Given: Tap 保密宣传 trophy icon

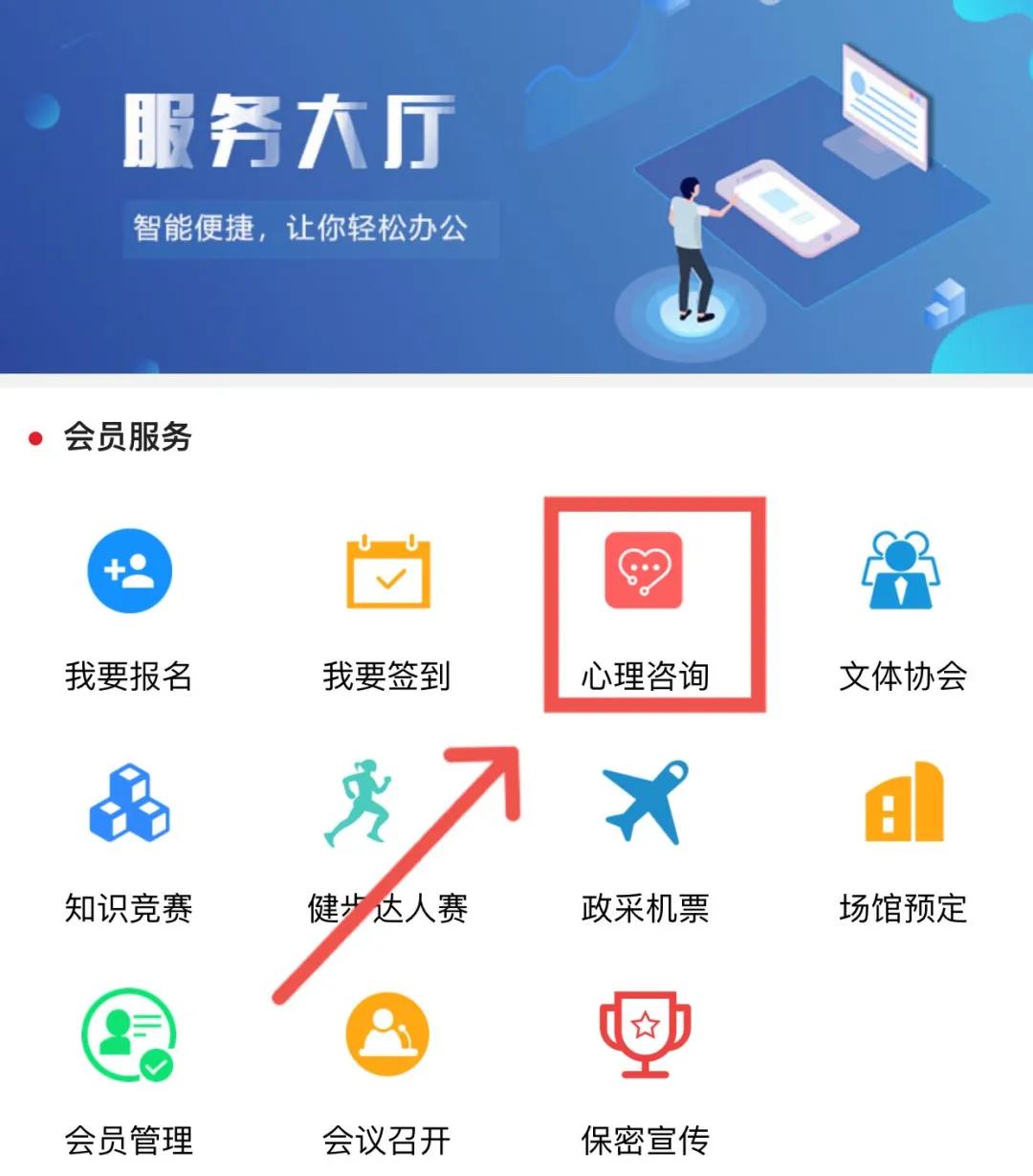Looking at the screenshot, I should point(645,1033).
